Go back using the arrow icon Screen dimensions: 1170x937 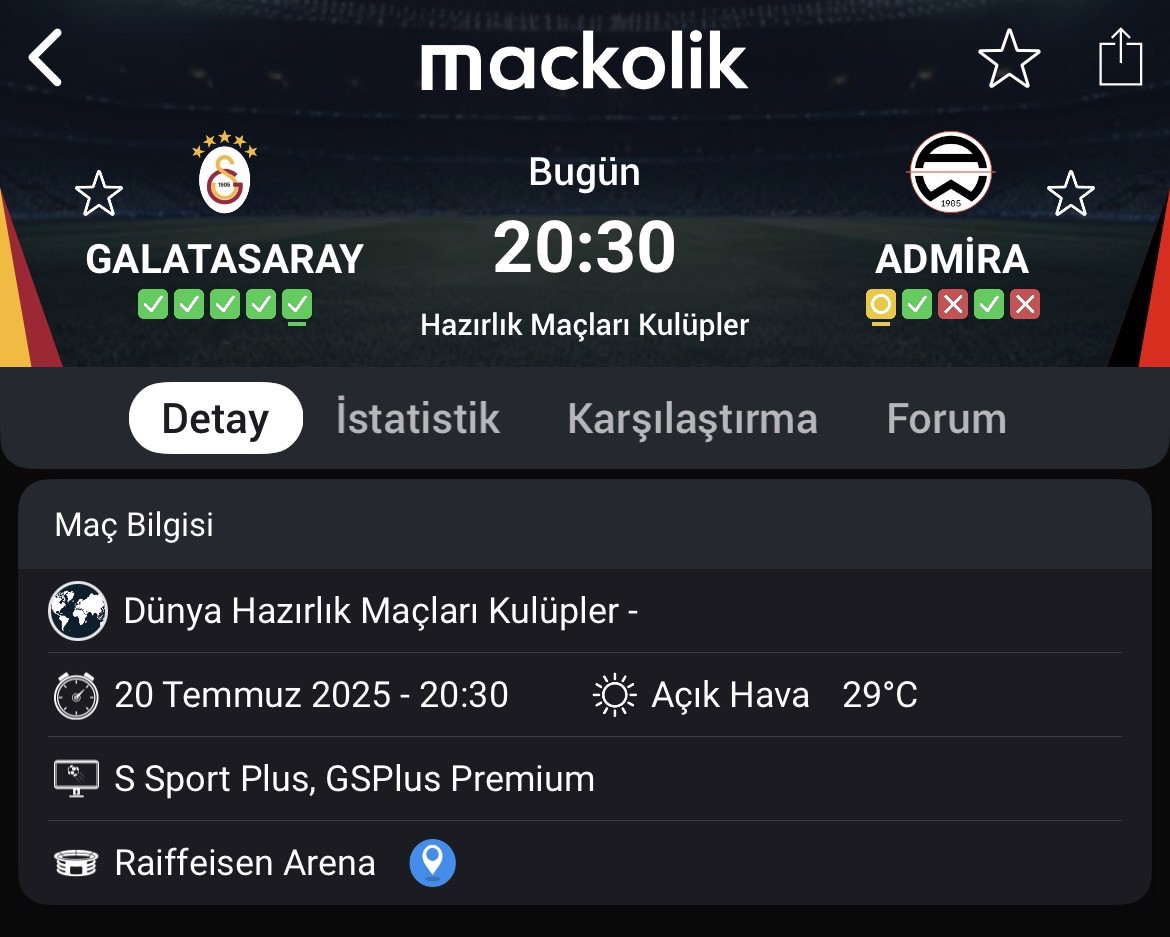46,58
